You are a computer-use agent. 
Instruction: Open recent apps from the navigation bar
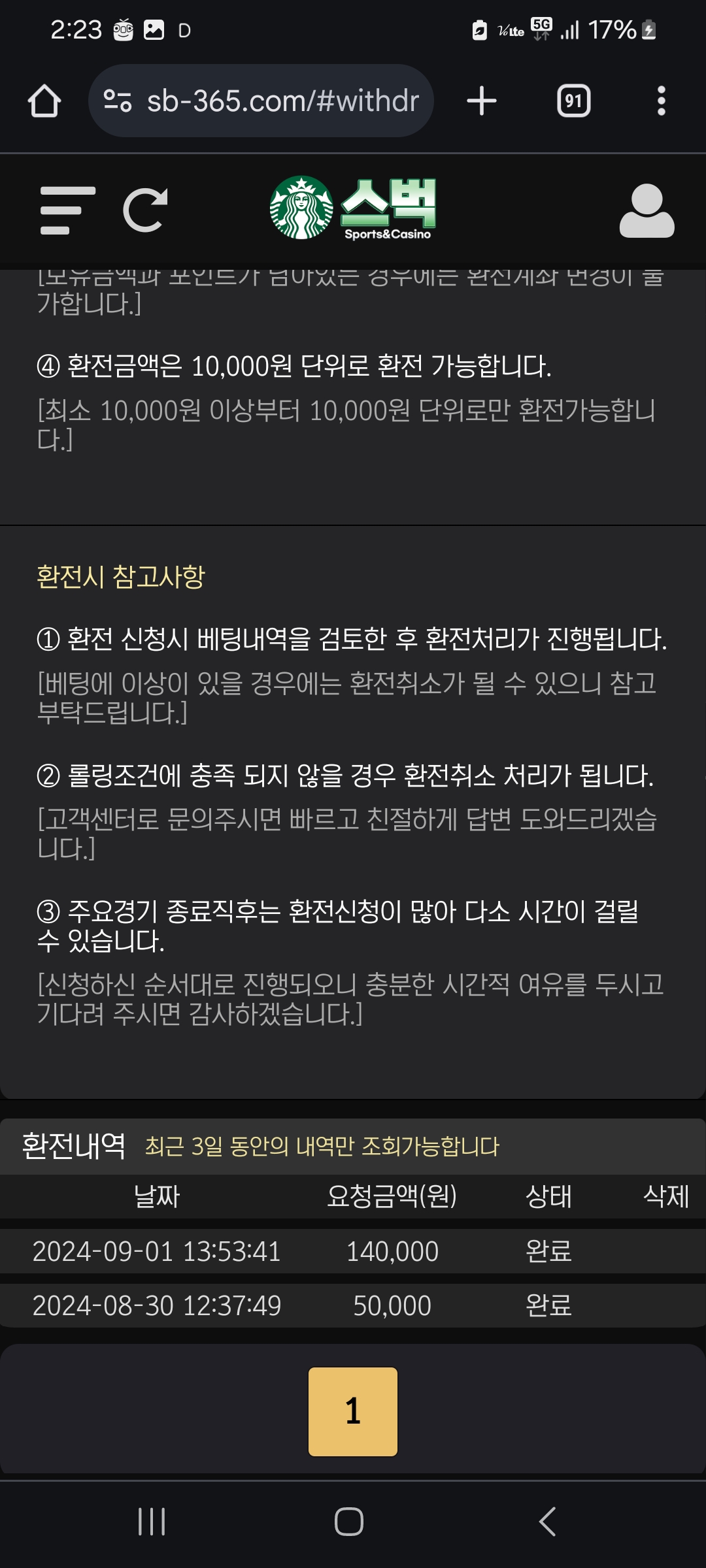[152, 1521]
